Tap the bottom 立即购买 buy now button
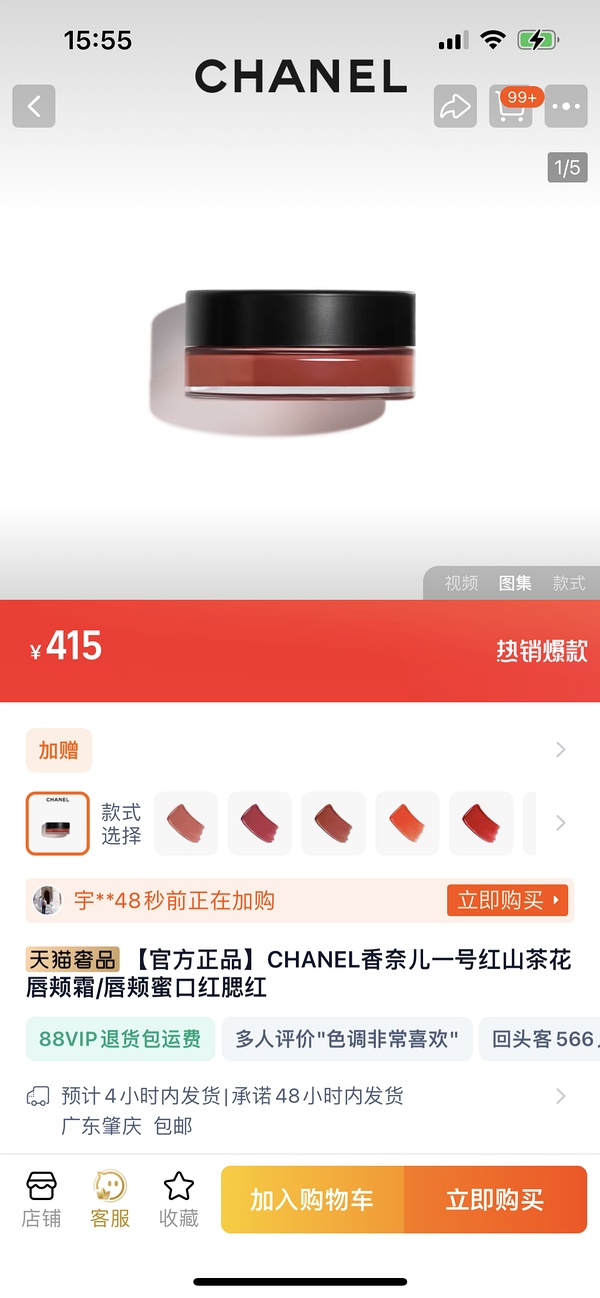 point(495,1199)
